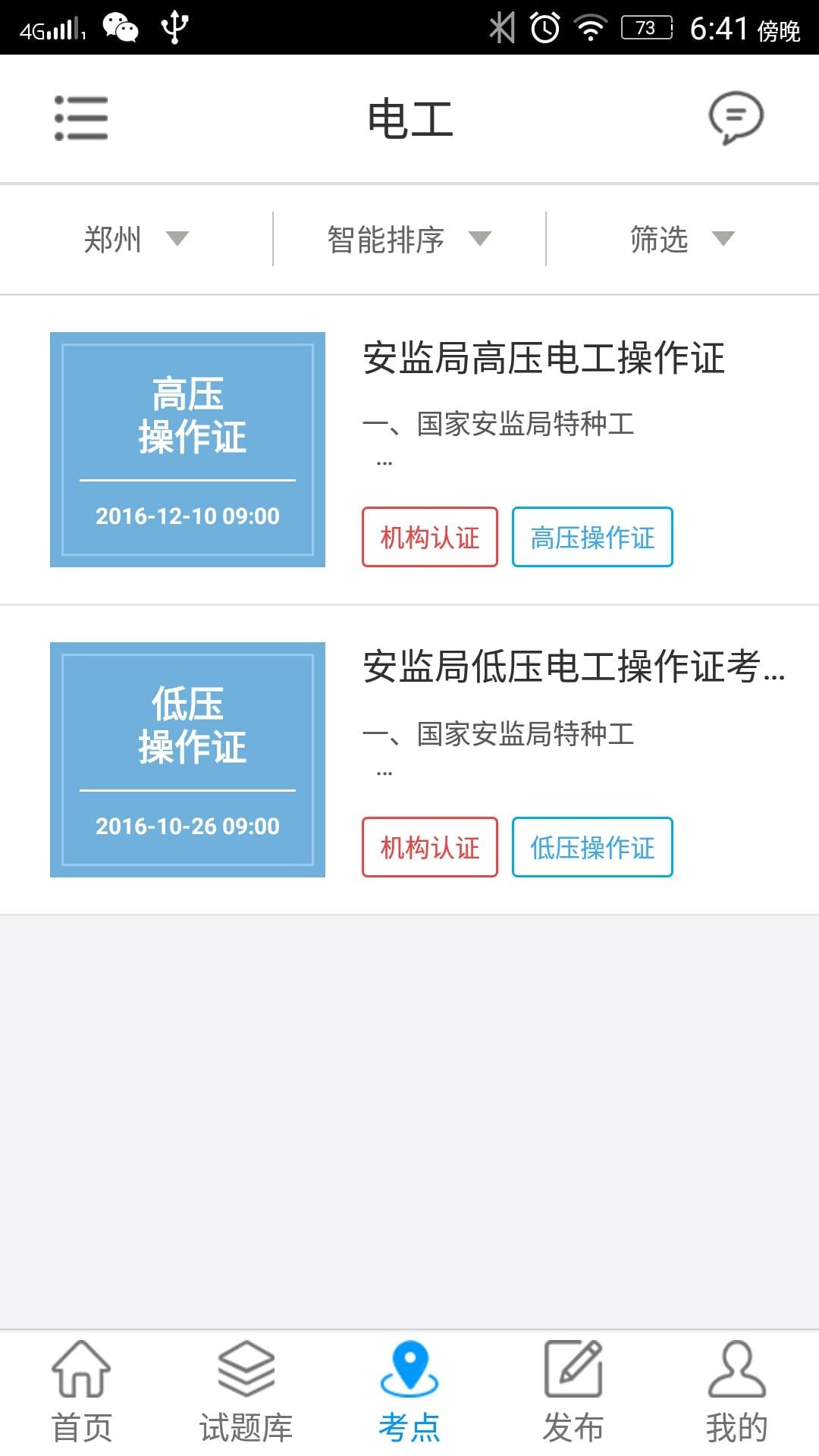Viewport: 819px width, 1456px height.
Task: Go to the 首页 home tab
Action: 82,1392
